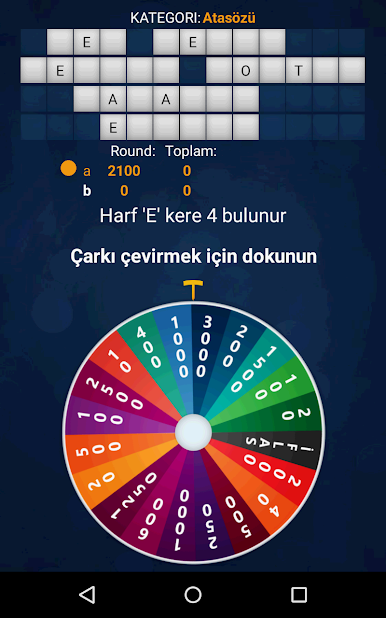
Task: Spin the prize wheel
Action: (x=193, y=432)
